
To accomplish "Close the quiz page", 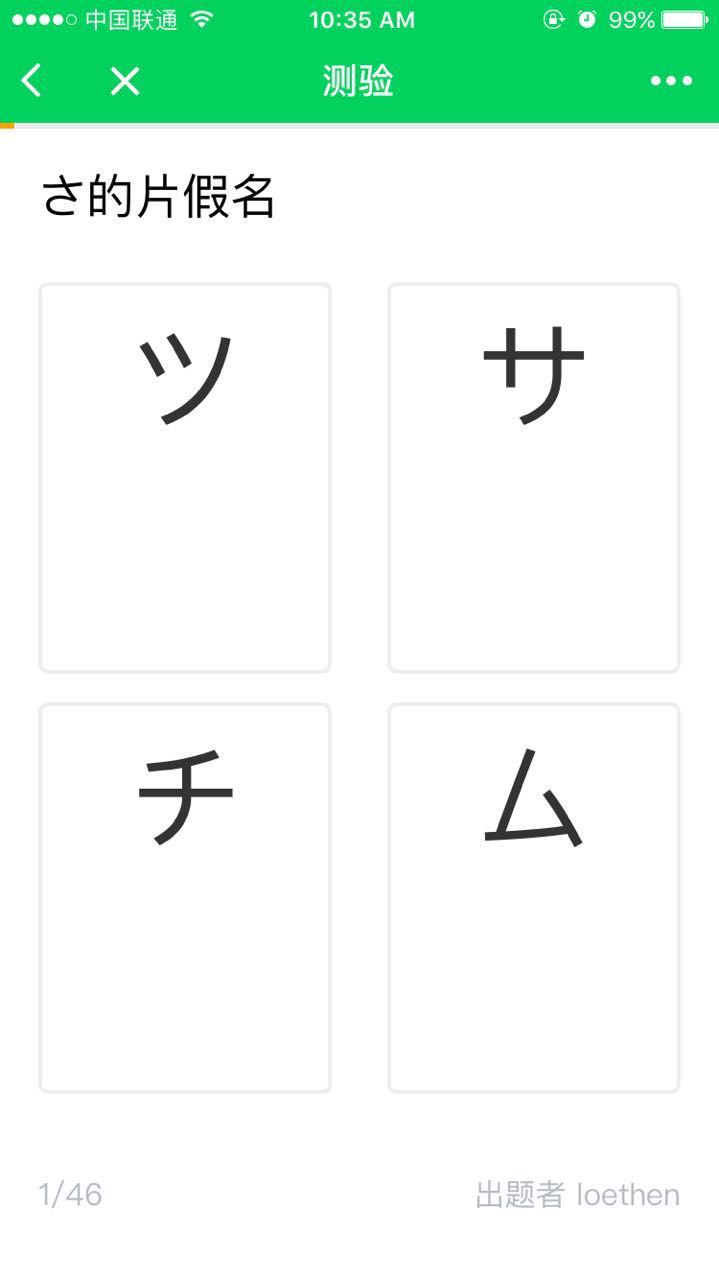I will point(125,81).
